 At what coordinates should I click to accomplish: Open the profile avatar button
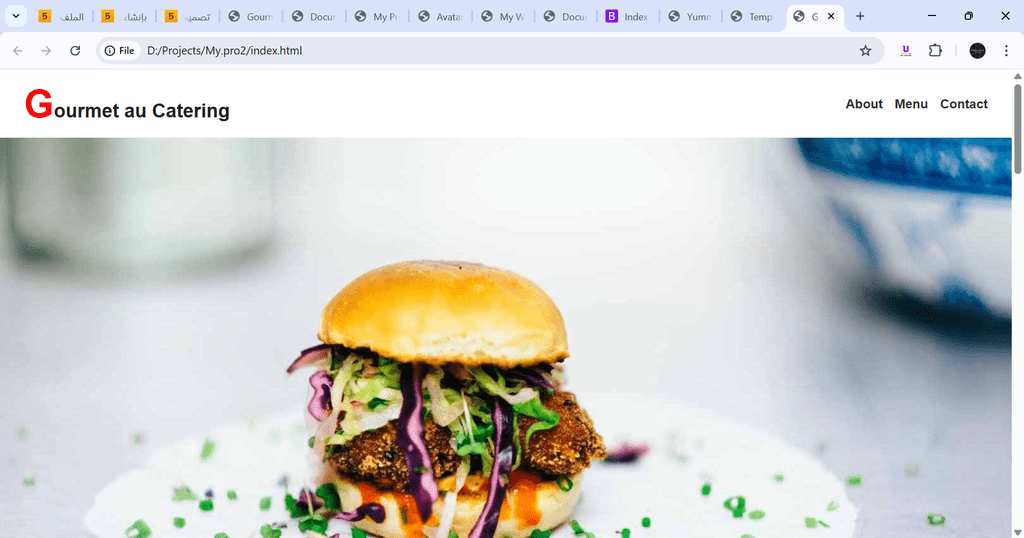point(977,51)
